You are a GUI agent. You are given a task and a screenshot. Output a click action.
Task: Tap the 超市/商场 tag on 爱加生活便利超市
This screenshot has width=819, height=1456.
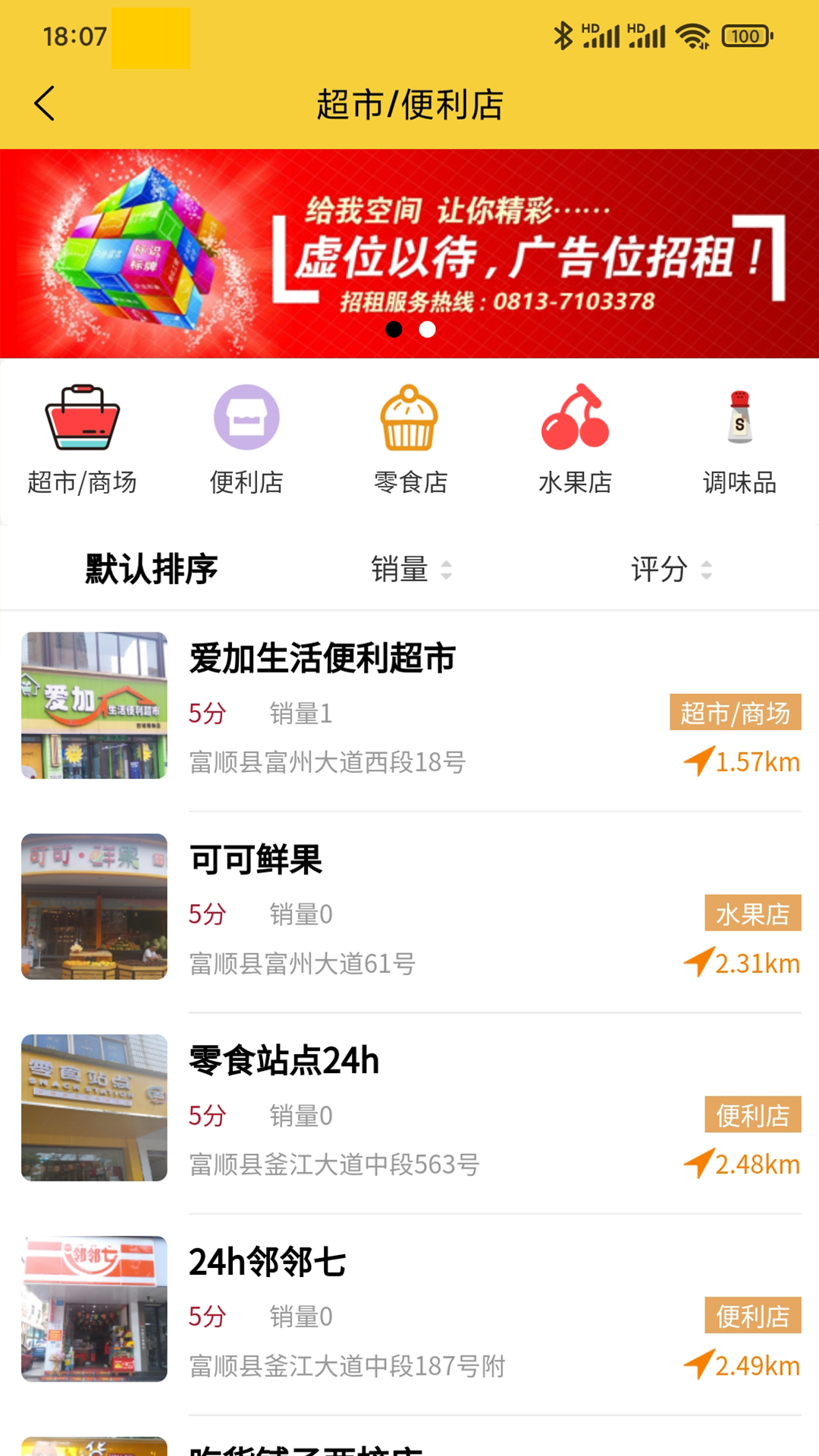click(736, 713)
